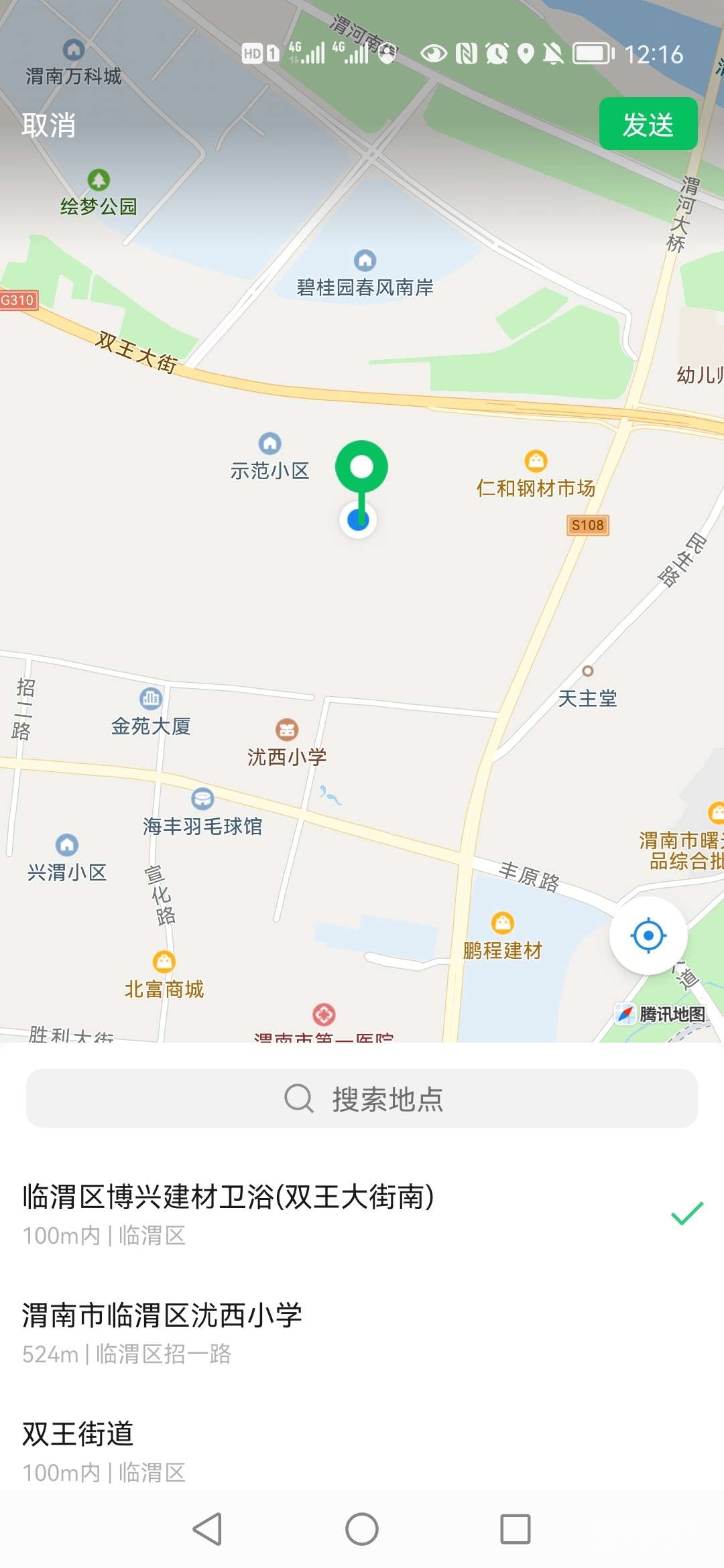Send the selected location with 发送

(648, 124)
